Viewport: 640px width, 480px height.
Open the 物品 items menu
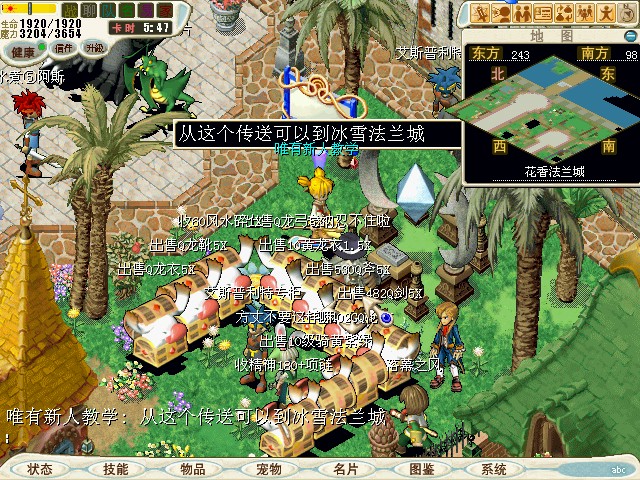pos(193,469)
